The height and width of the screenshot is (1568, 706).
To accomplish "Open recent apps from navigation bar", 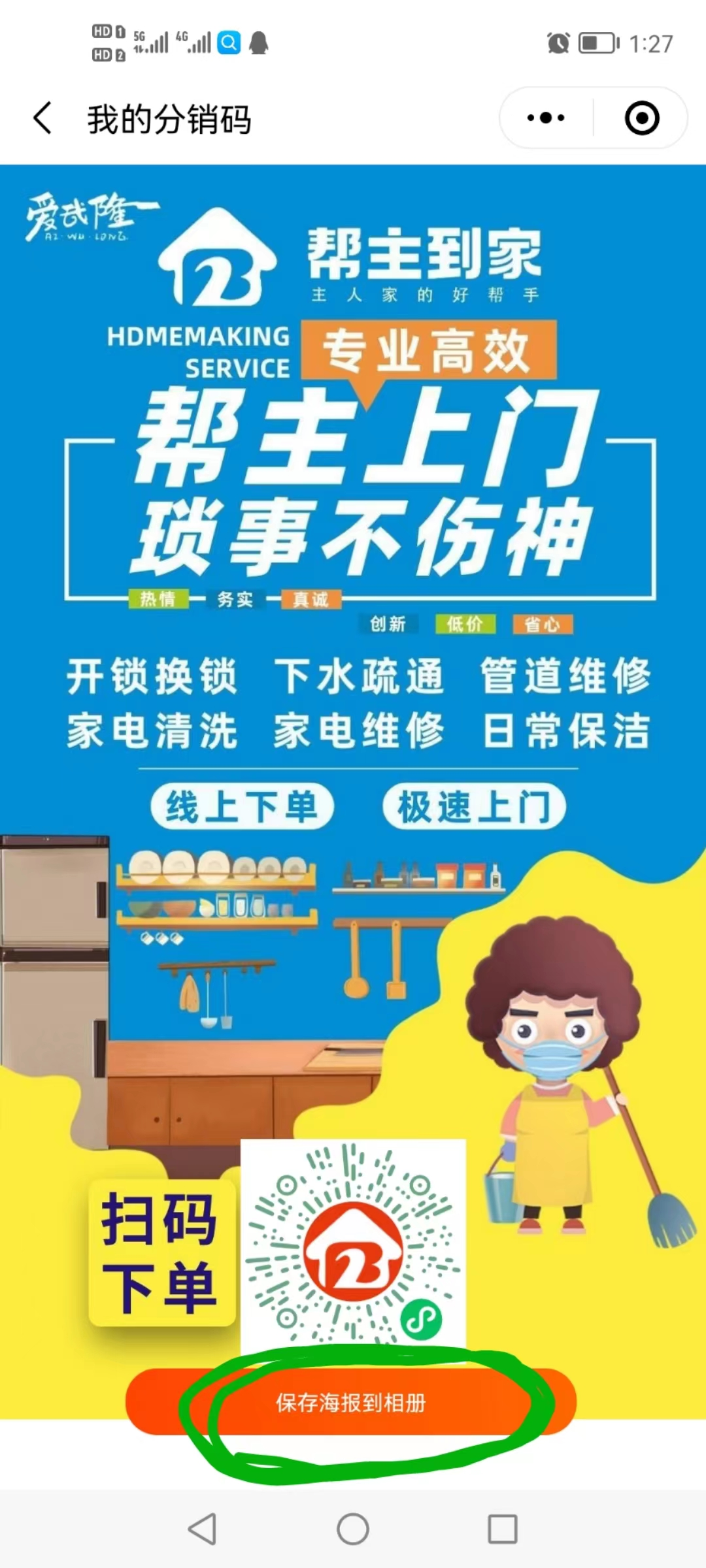I will tap(502, 1529).
